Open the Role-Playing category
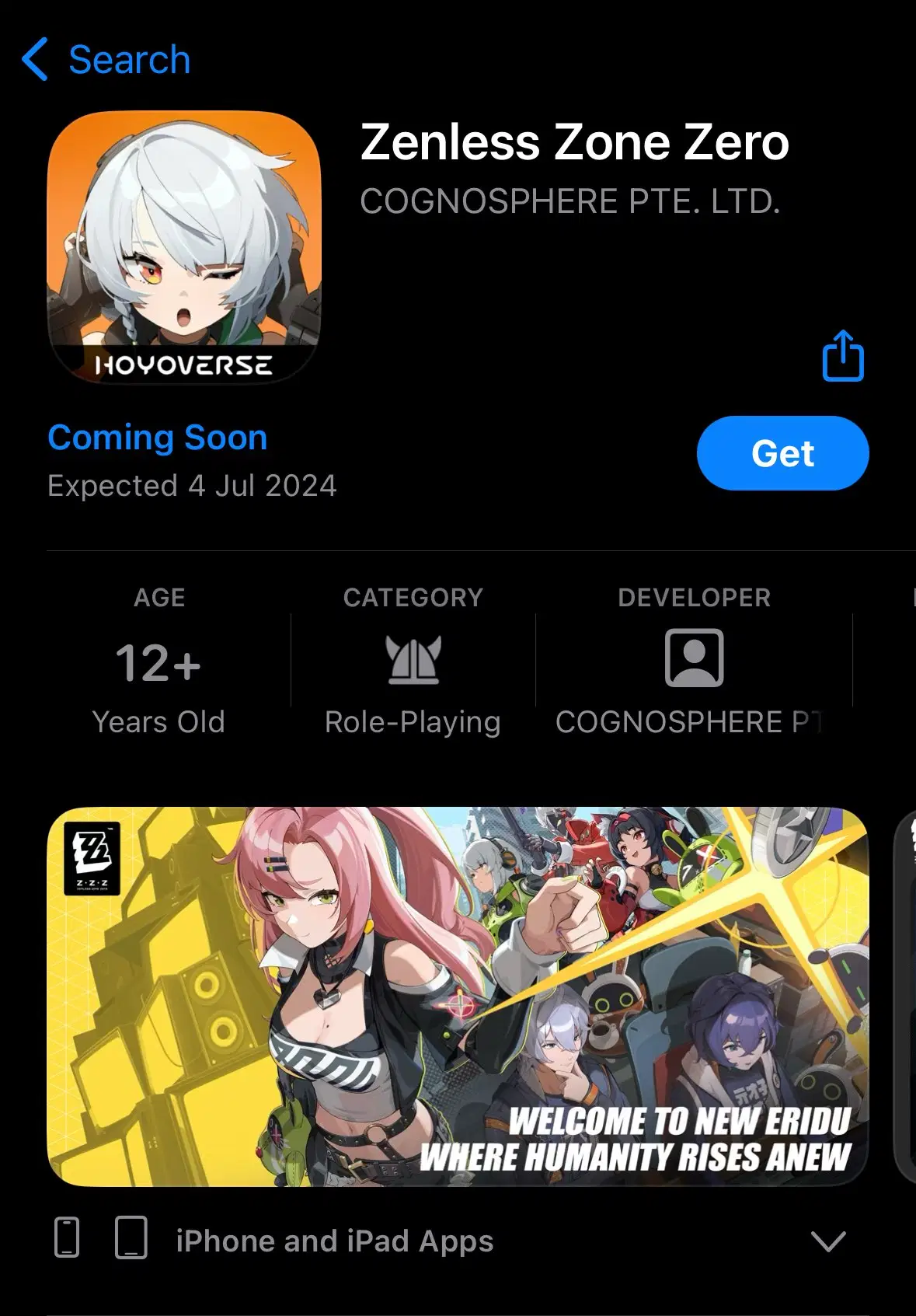The height and width of the screenshot is (1316, 916). pyautogui.click(x=413, y=661)
